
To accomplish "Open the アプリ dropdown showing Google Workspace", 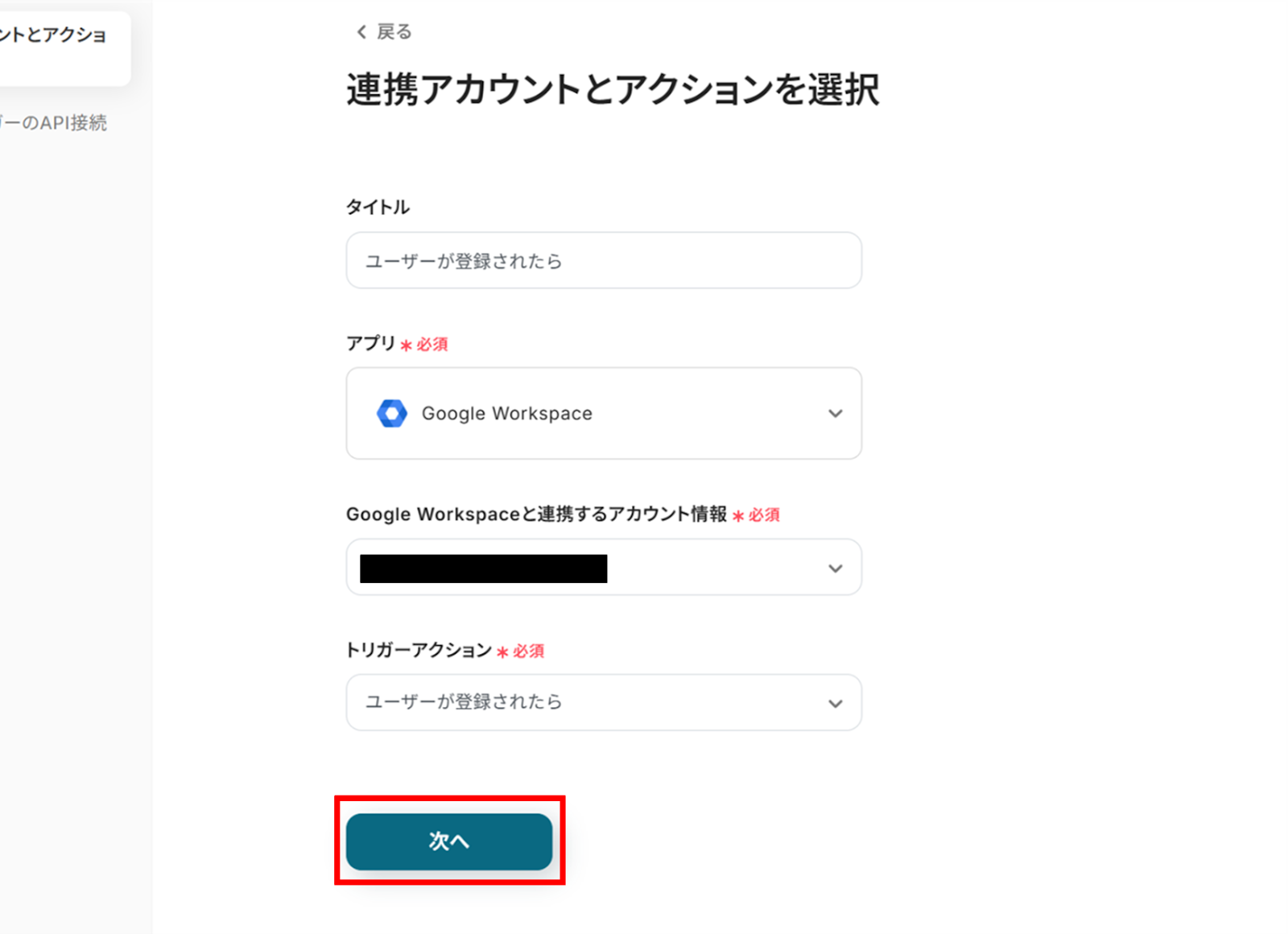I will tap(603, 414).
